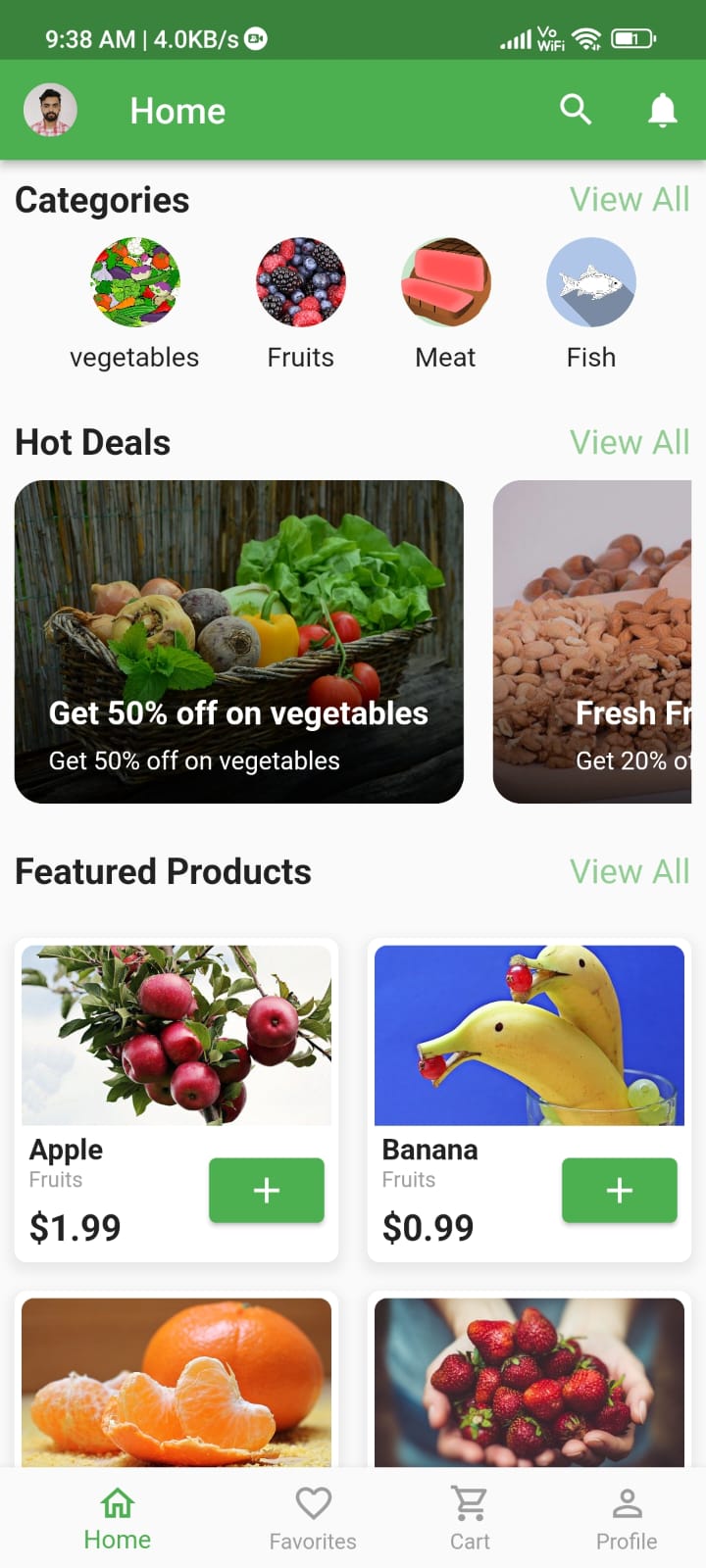View all Hot Deals
706x1568 pixels.
[x=630, y=443]
